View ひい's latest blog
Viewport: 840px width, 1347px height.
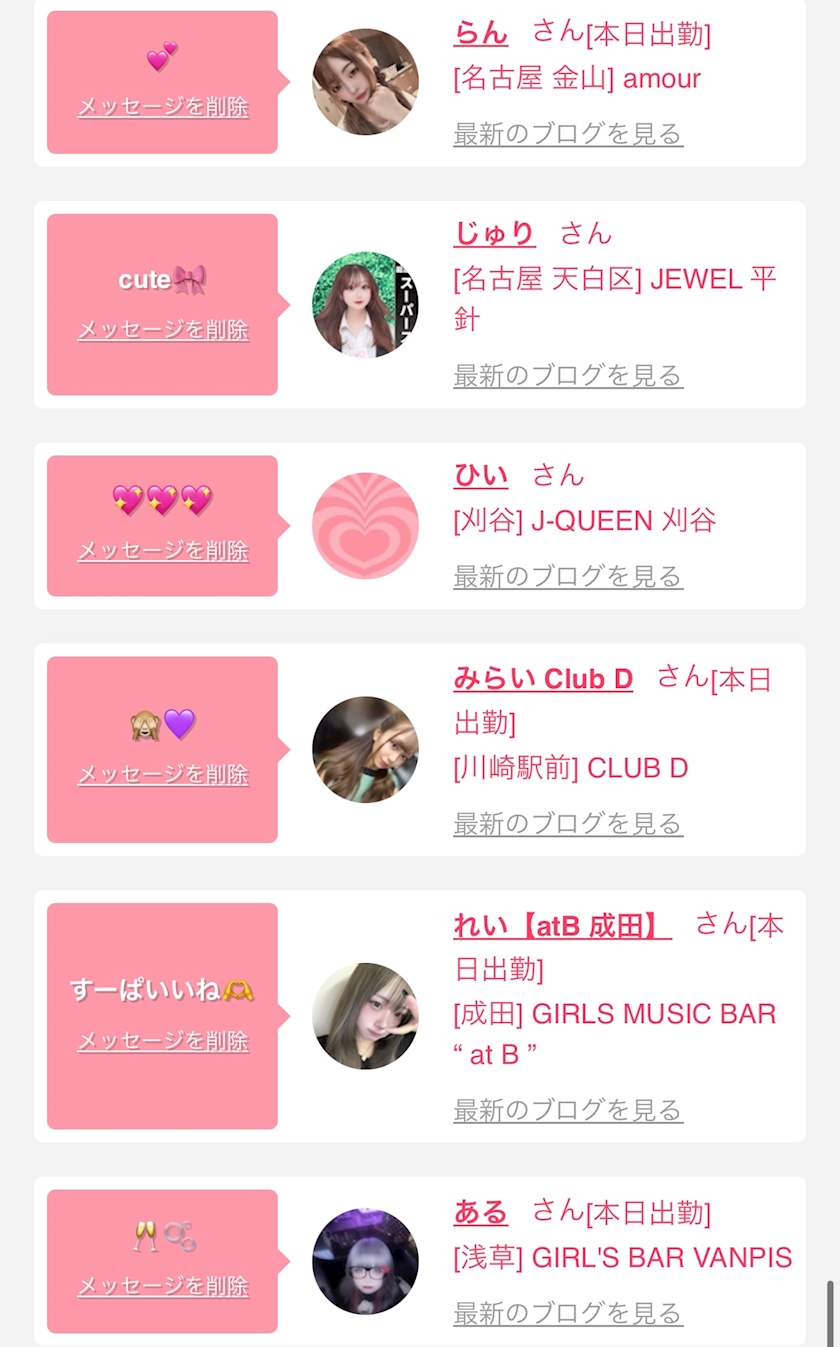pyautogui.click(x=568, y=577)
